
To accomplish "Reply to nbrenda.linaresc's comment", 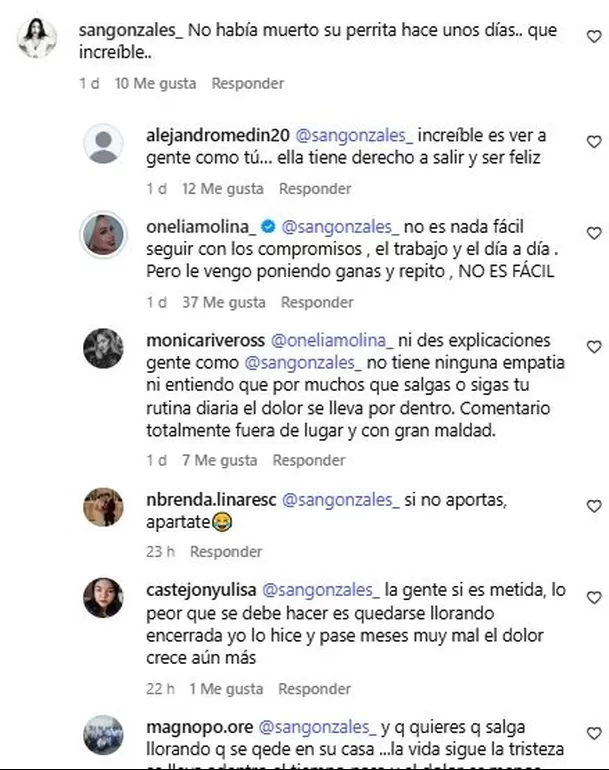I will [x=226, y=551].
